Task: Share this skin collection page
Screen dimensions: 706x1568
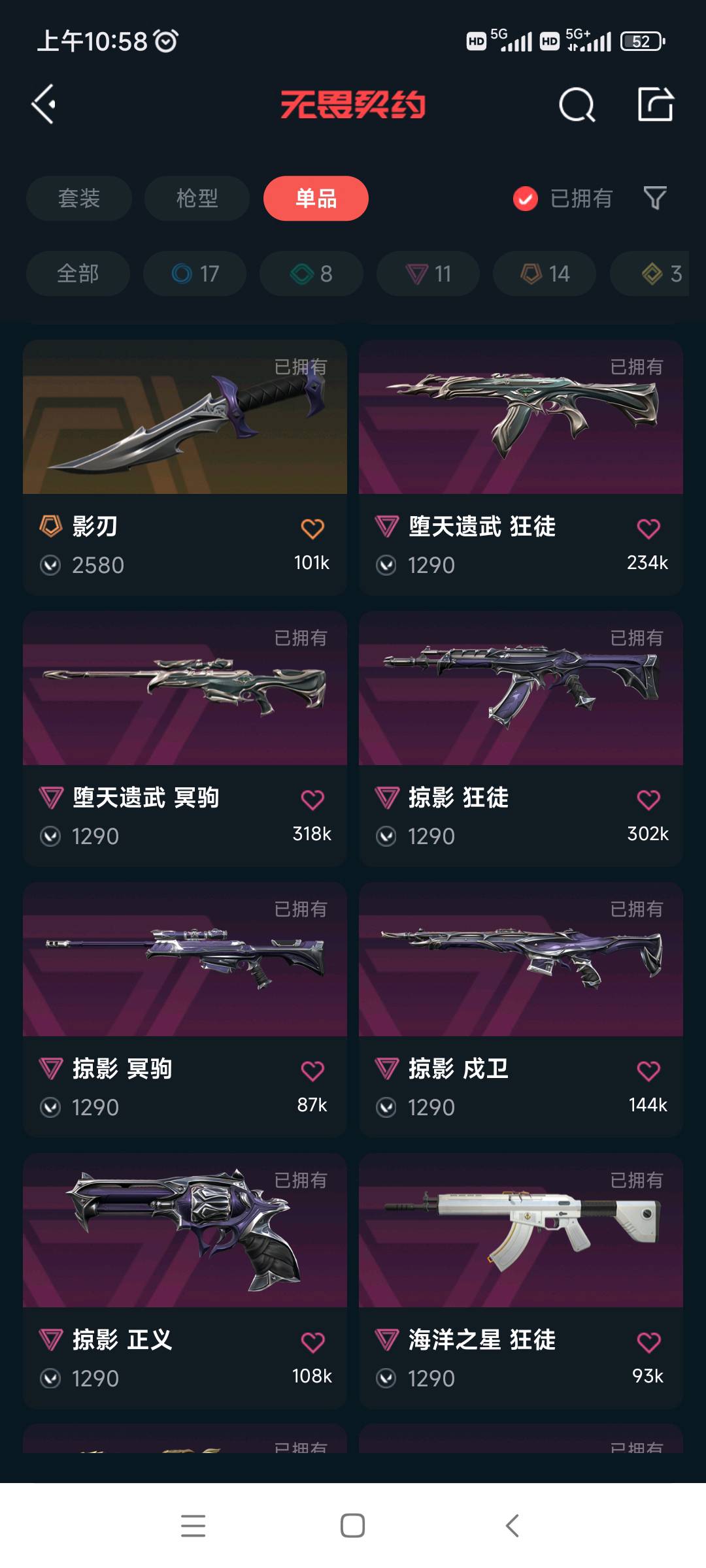Action: (655, 105)
